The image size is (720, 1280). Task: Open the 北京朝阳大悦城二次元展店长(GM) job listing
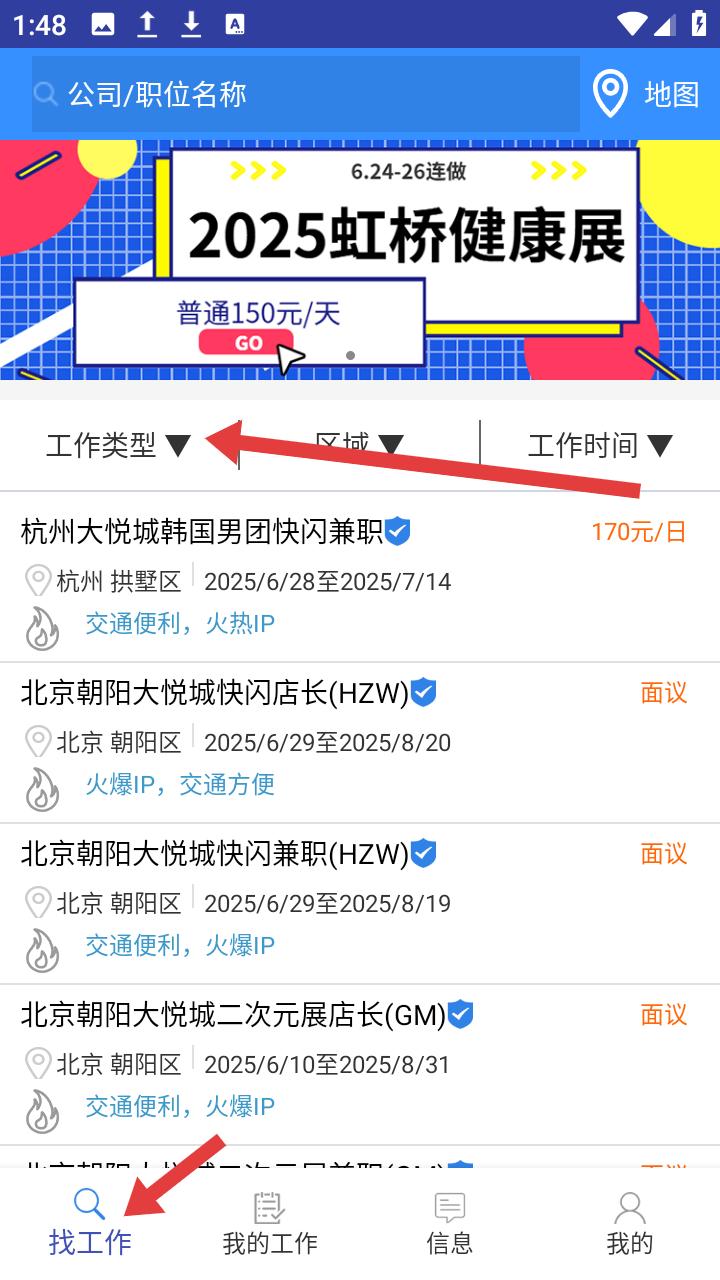(360, 1064)
